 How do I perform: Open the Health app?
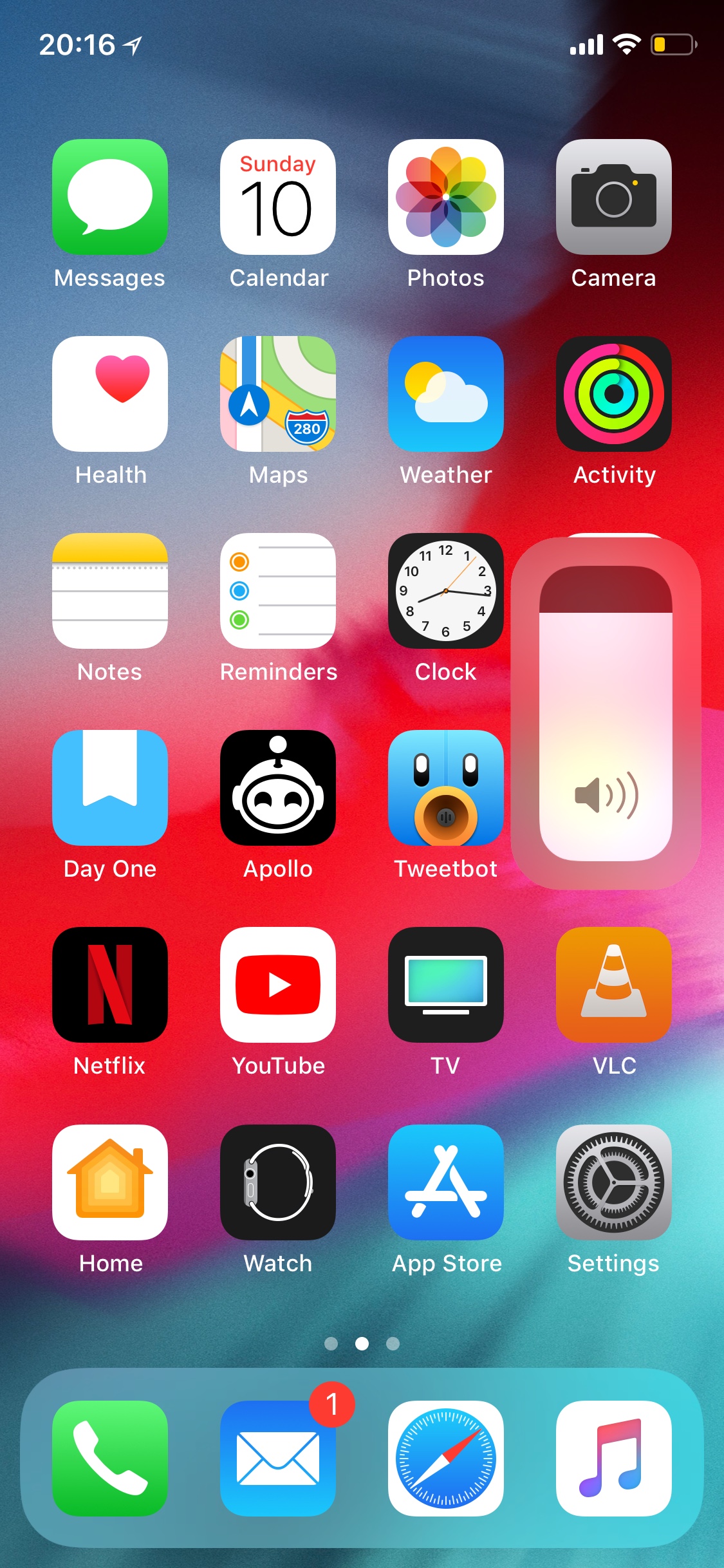coord(110,394)
